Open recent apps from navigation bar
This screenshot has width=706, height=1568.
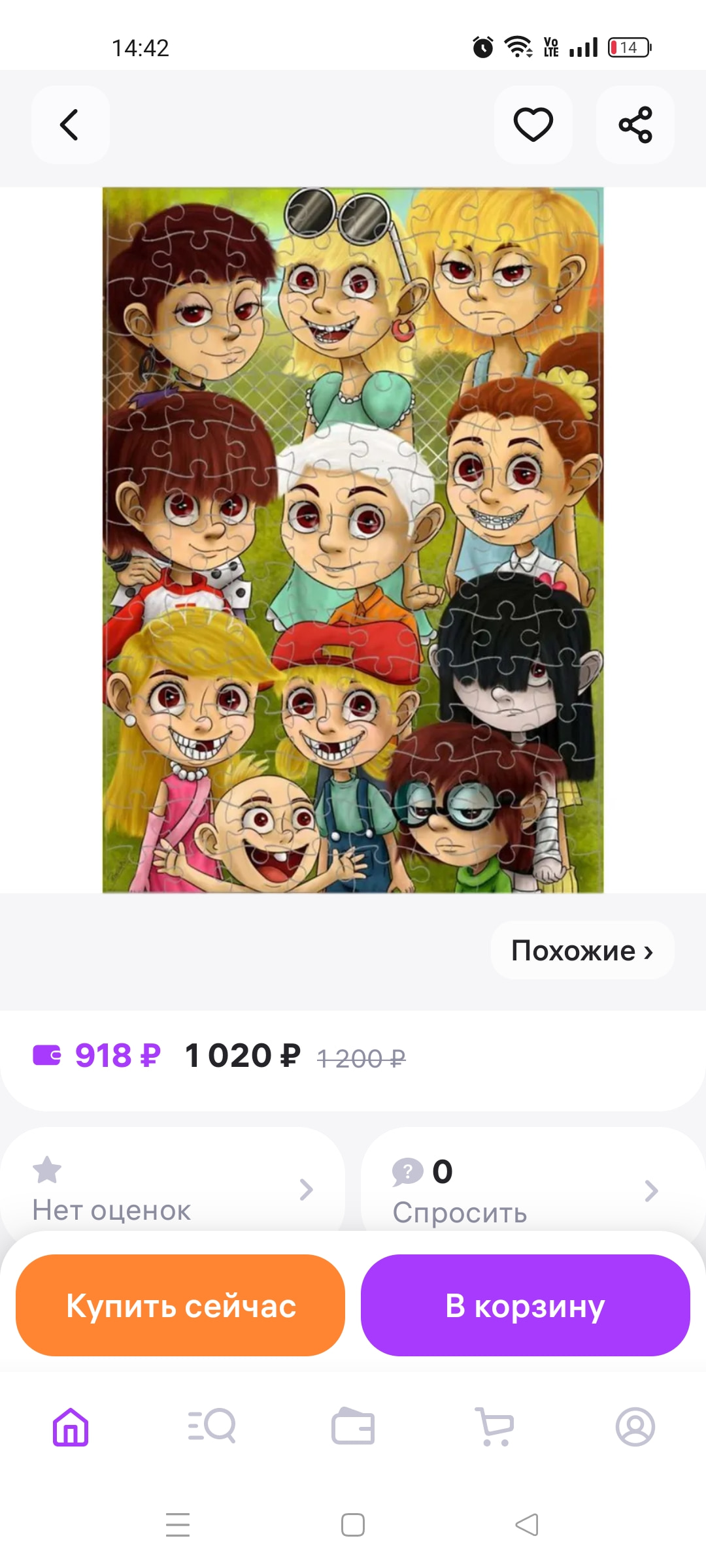178,1525
